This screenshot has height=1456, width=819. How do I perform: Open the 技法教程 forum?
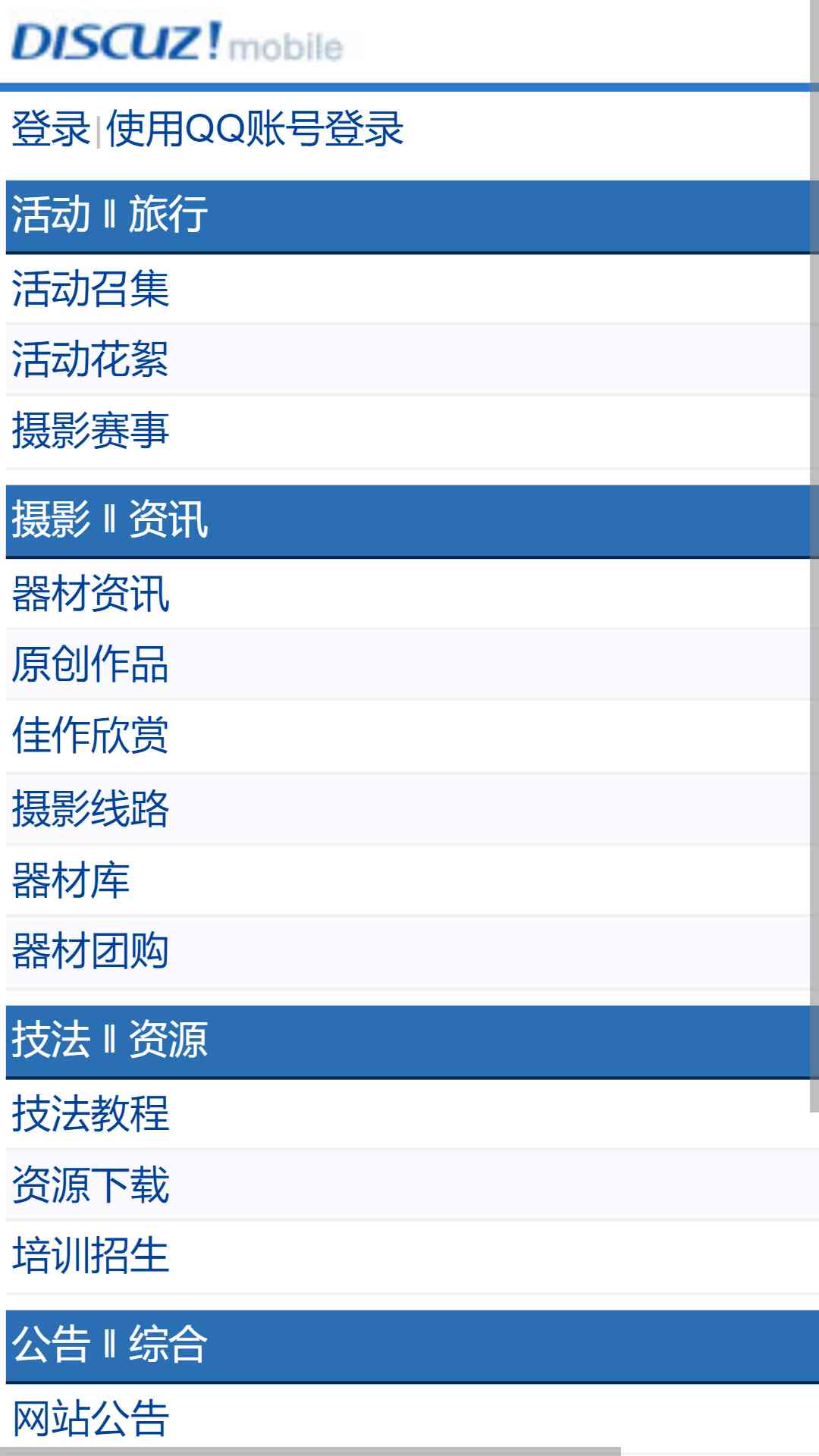[90, 1114]
